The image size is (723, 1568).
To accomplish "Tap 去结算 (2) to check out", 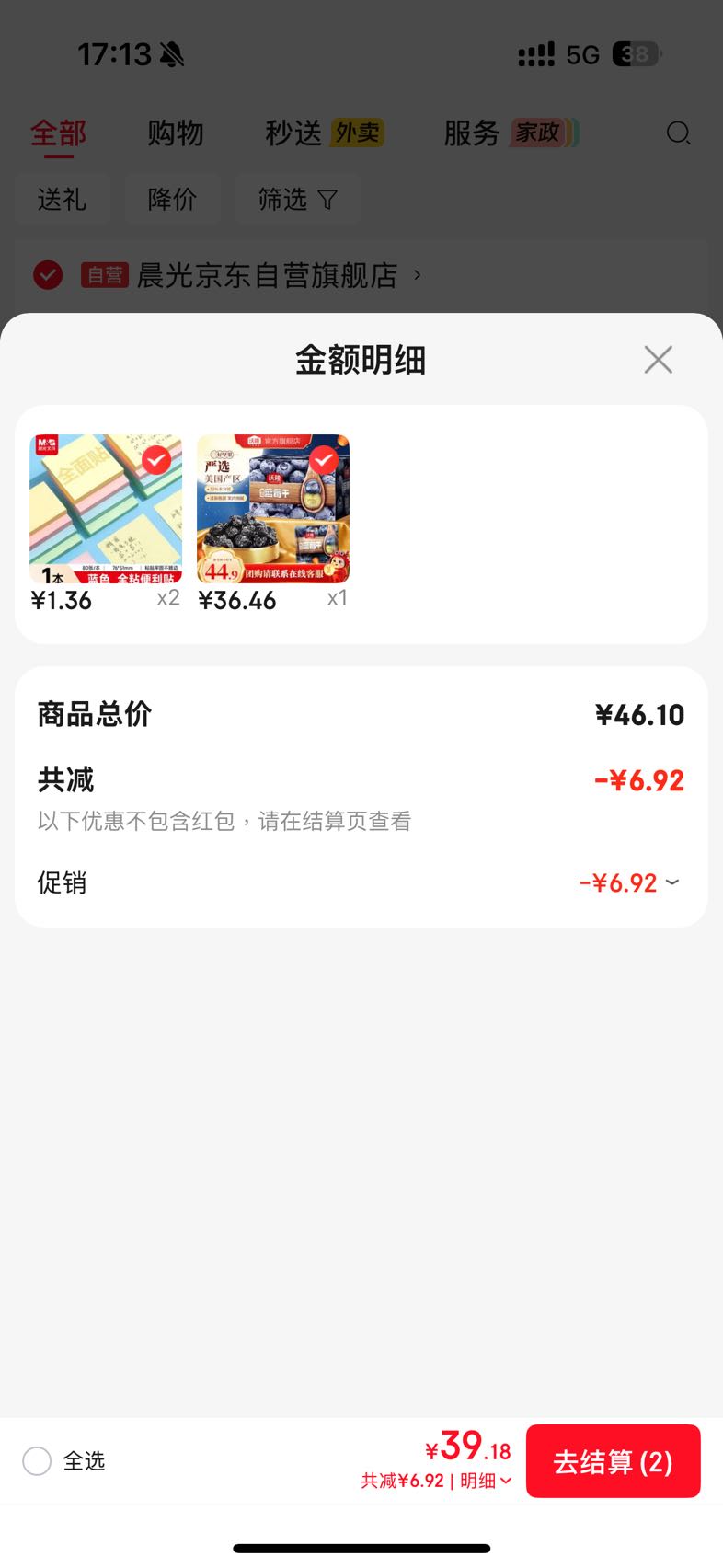I will [614, 1461].
